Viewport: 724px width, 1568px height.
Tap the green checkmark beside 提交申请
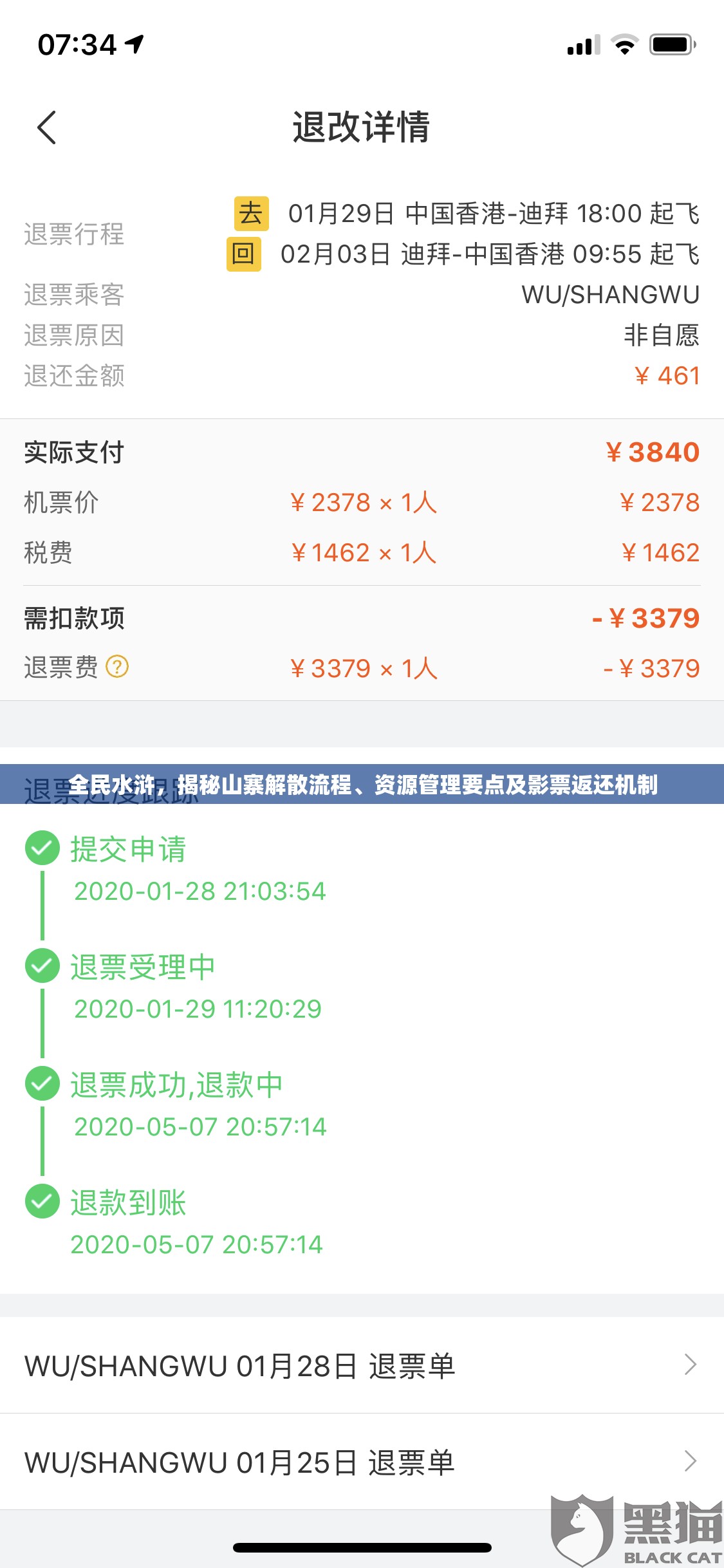42,848
